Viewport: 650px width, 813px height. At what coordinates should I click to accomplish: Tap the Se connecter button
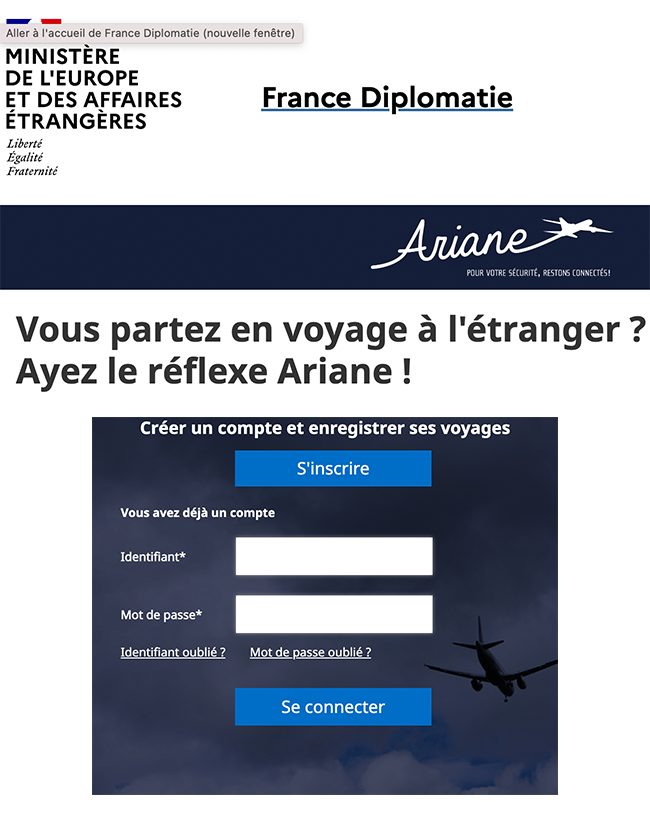pyautogui.click(x=333, y=706)
